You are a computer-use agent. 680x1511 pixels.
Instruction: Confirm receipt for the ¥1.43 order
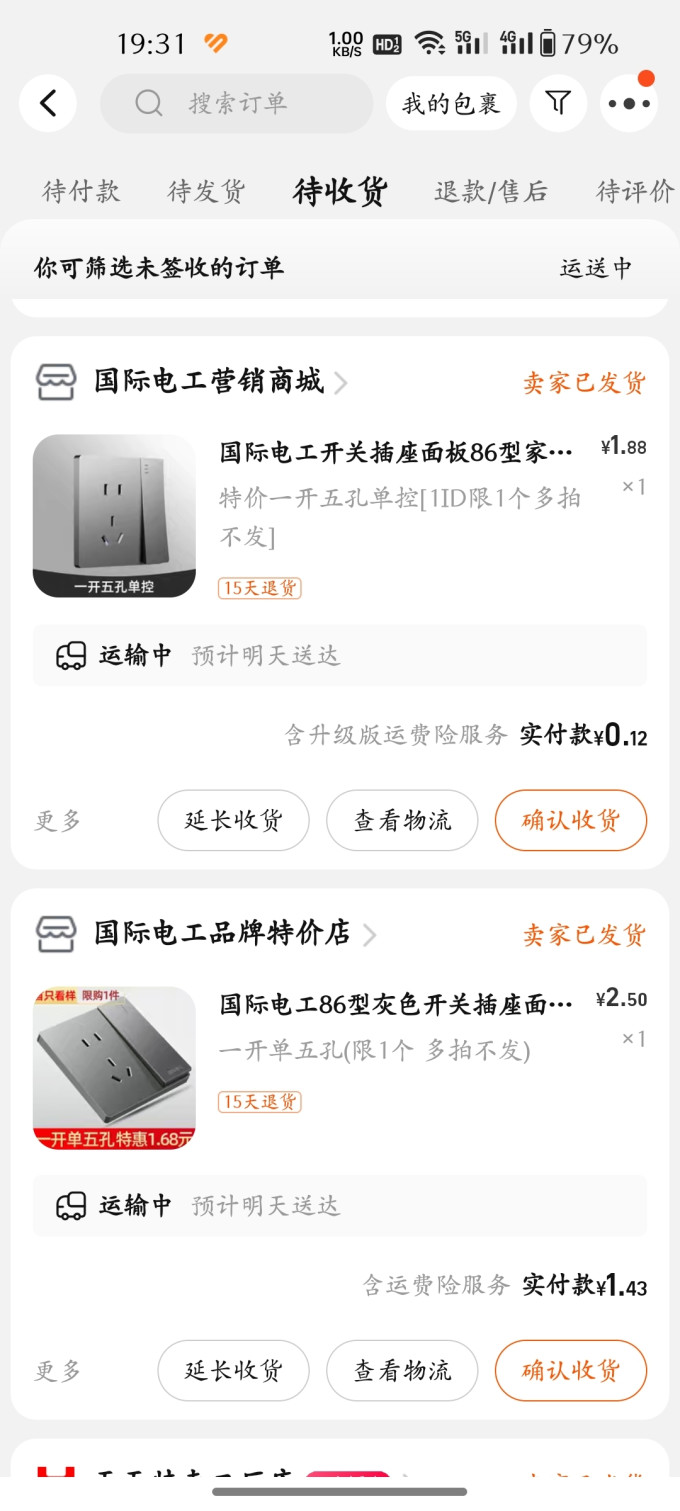pos(571,1371)
